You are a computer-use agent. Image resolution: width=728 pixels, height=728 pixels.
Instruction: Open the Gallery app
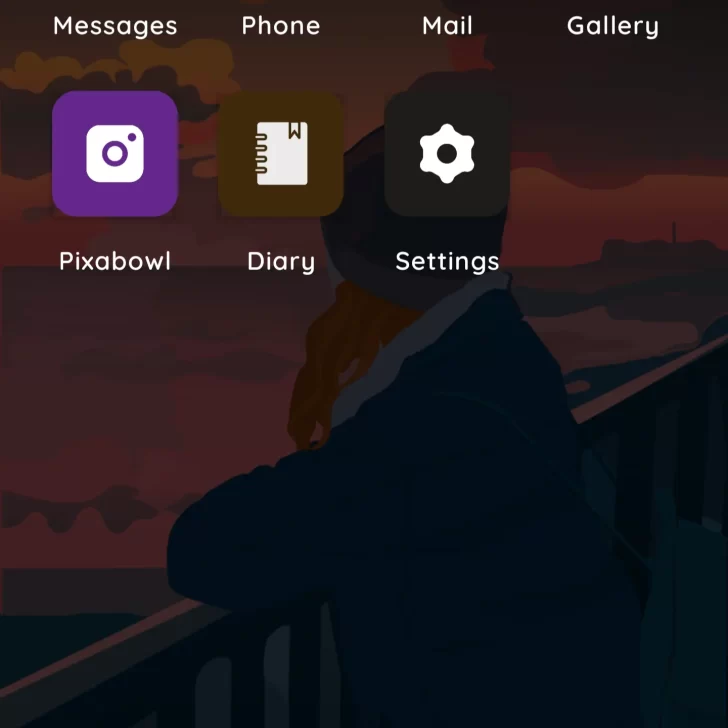pyautogui.click(x=612, y=26)
